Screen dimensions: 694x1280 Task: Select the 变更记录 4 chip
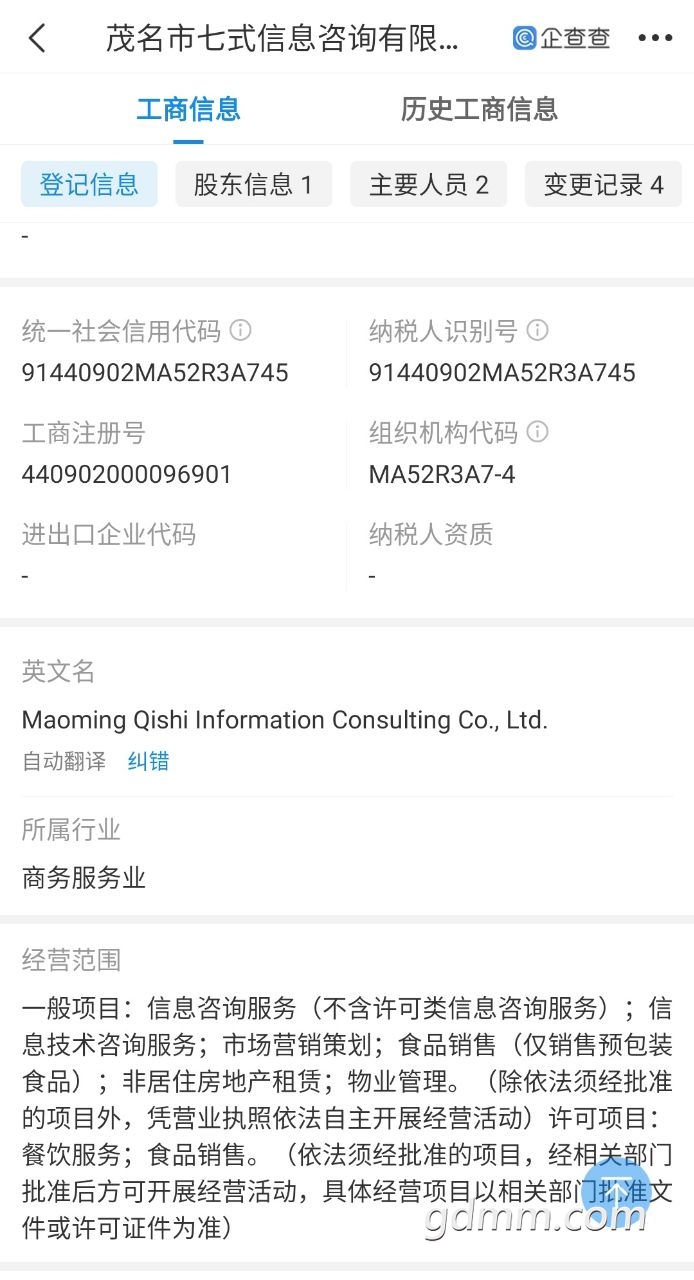point(603,184)
